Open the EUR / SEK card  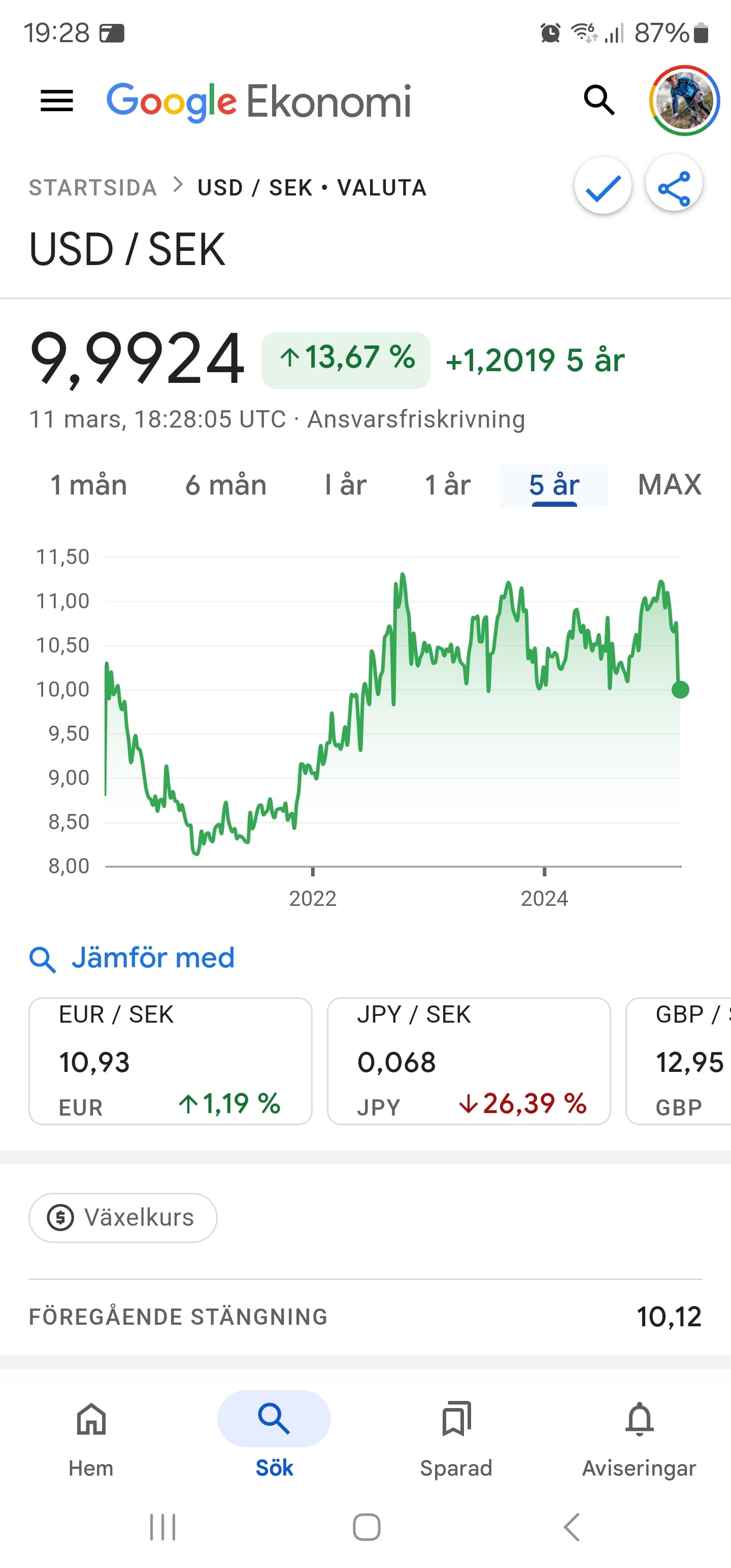[171, 1060]
